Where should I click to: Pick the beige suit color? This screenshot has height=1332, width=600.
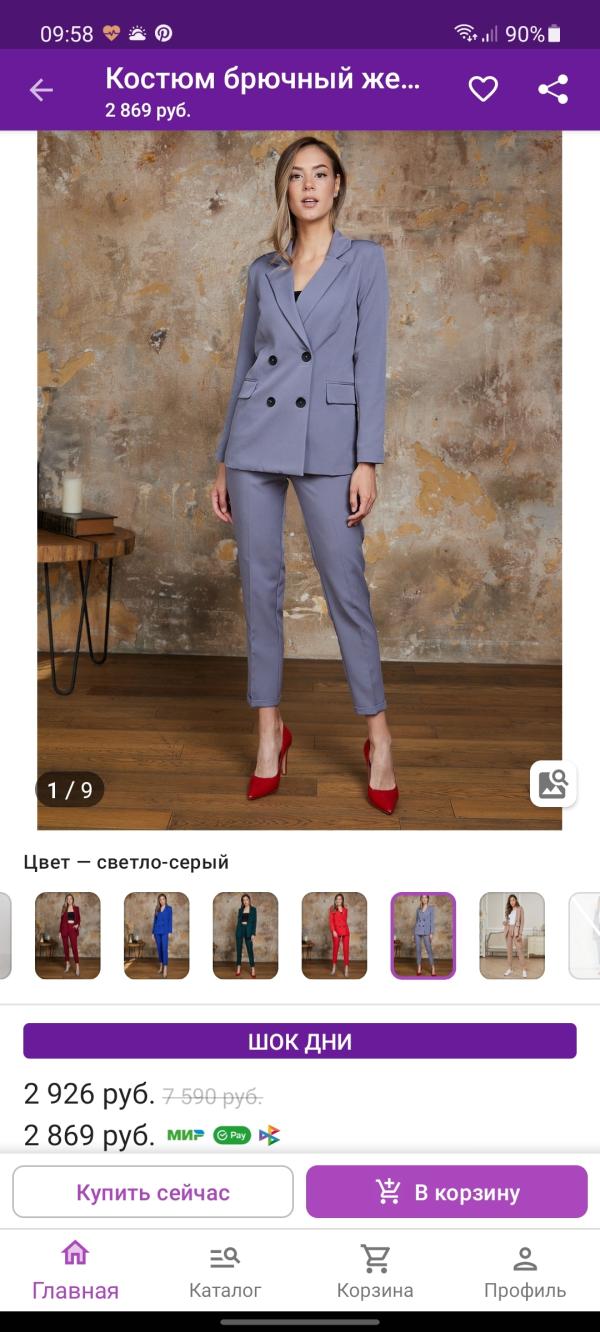click(x=511, y=935)
